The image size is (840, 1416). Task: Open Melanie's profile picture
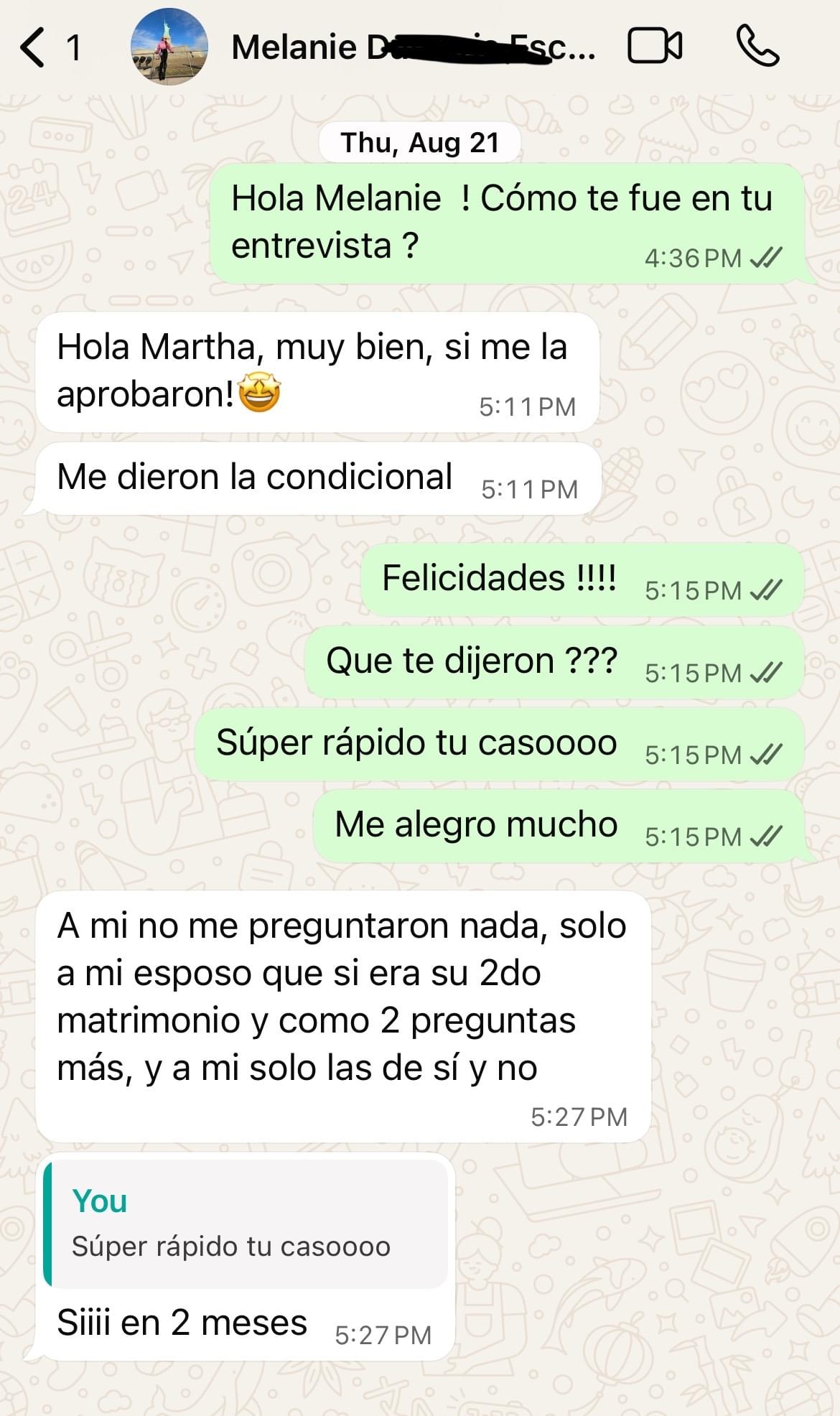coord(169,47)
